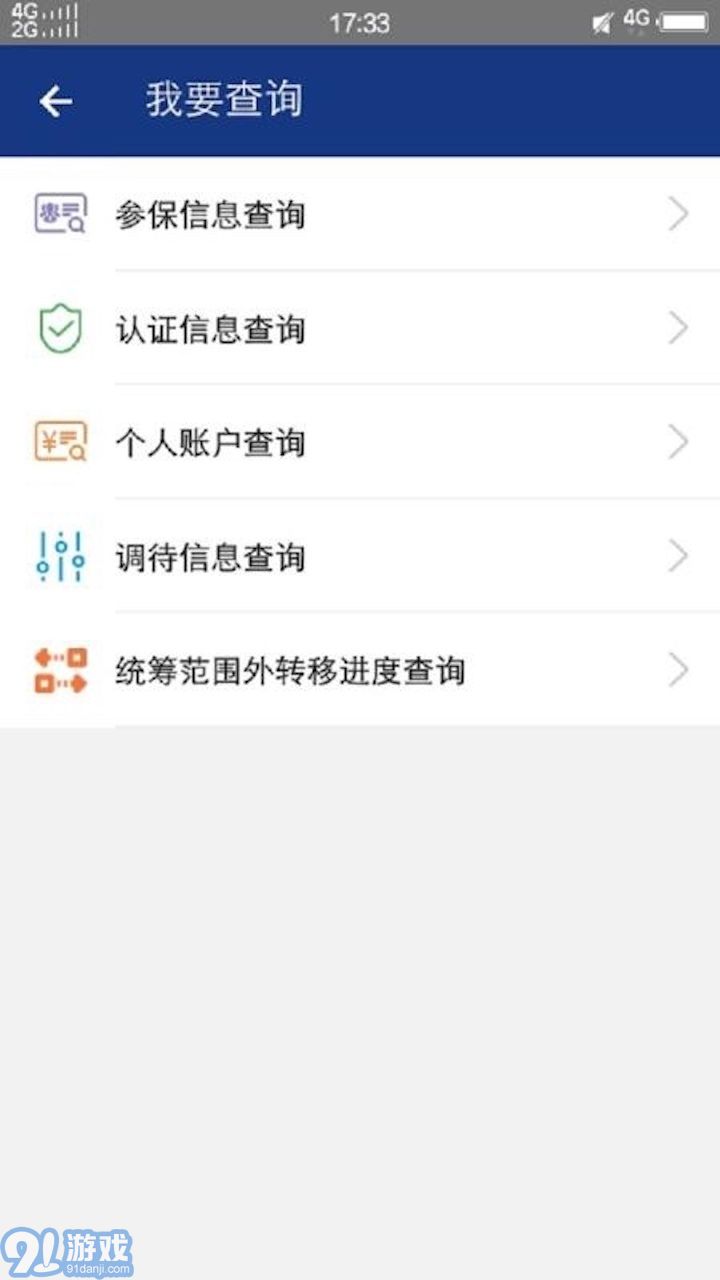The width and height of the screenshot is (720, 1280).
Task: Select 个人账户查询
Action: point(360,442)
